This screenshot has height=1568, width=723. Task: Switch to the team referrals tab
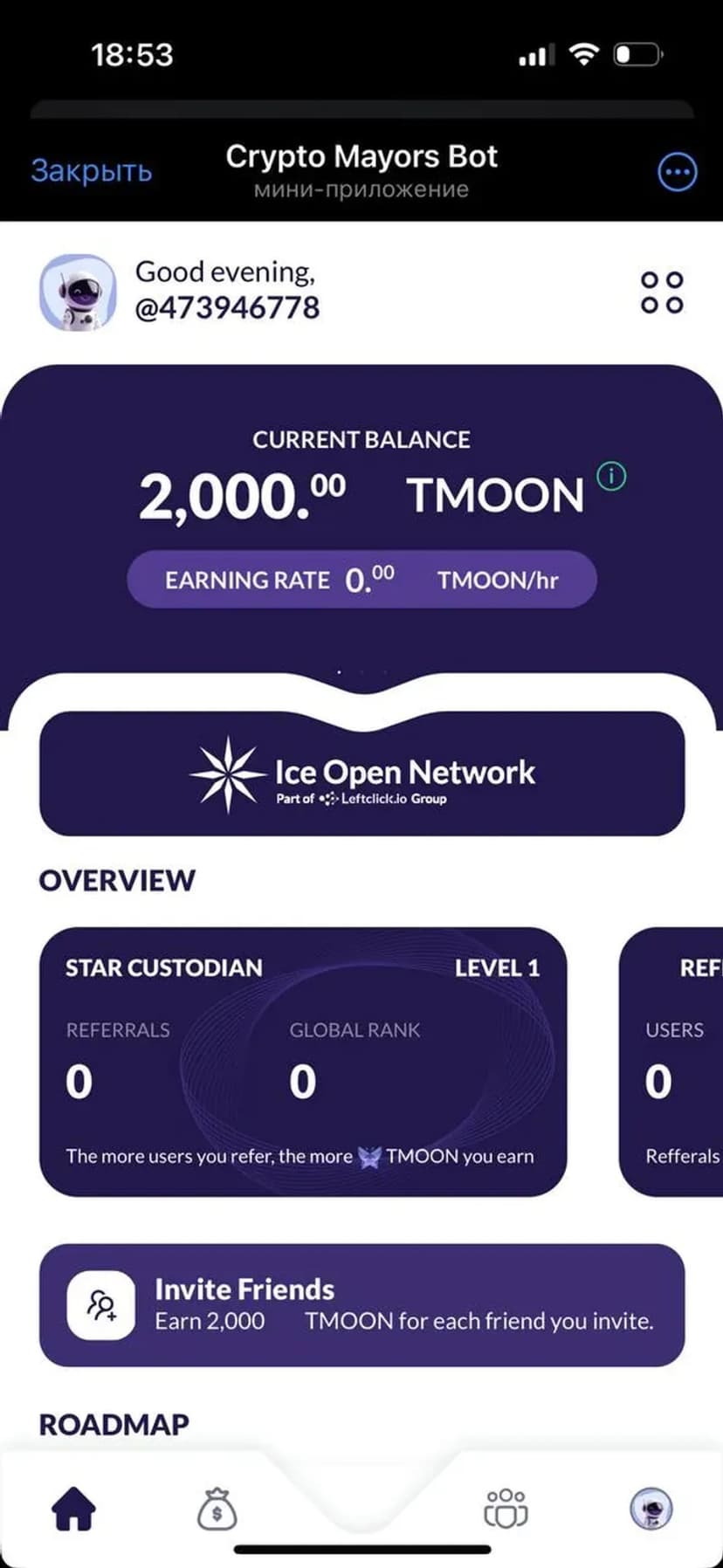point(506,1508)
